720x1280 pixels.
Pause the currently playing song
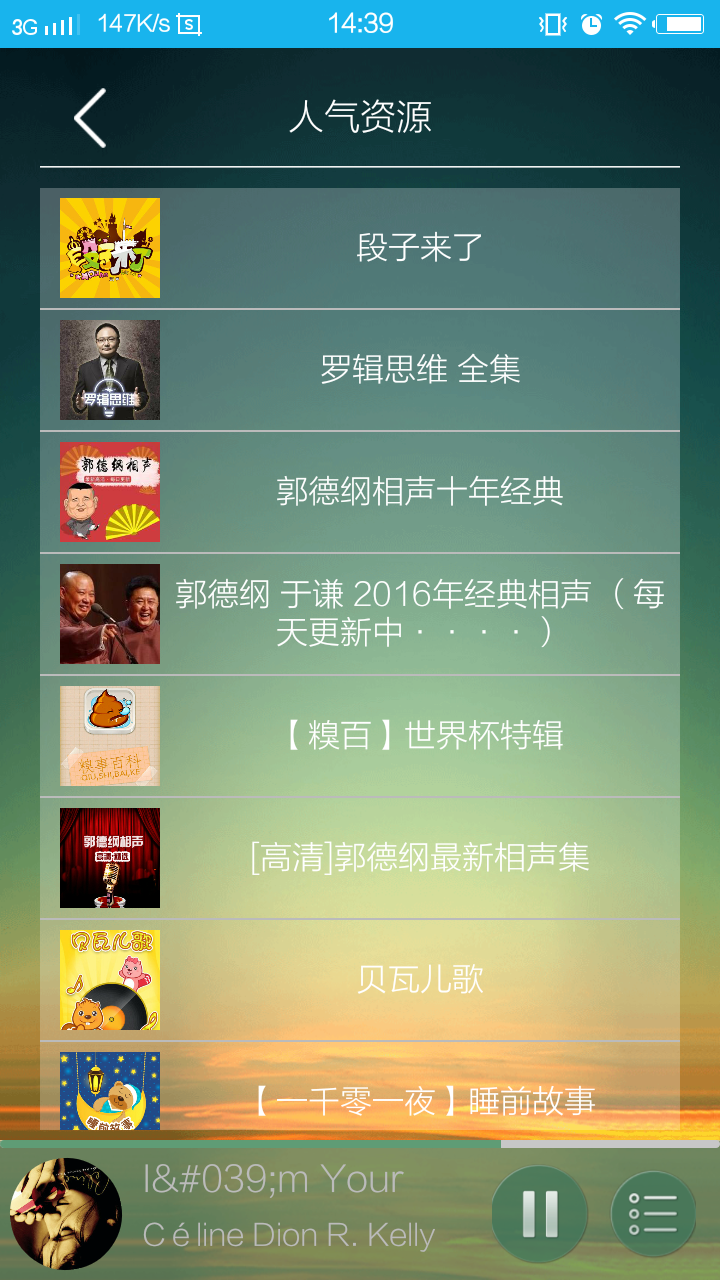(538, 1212)
